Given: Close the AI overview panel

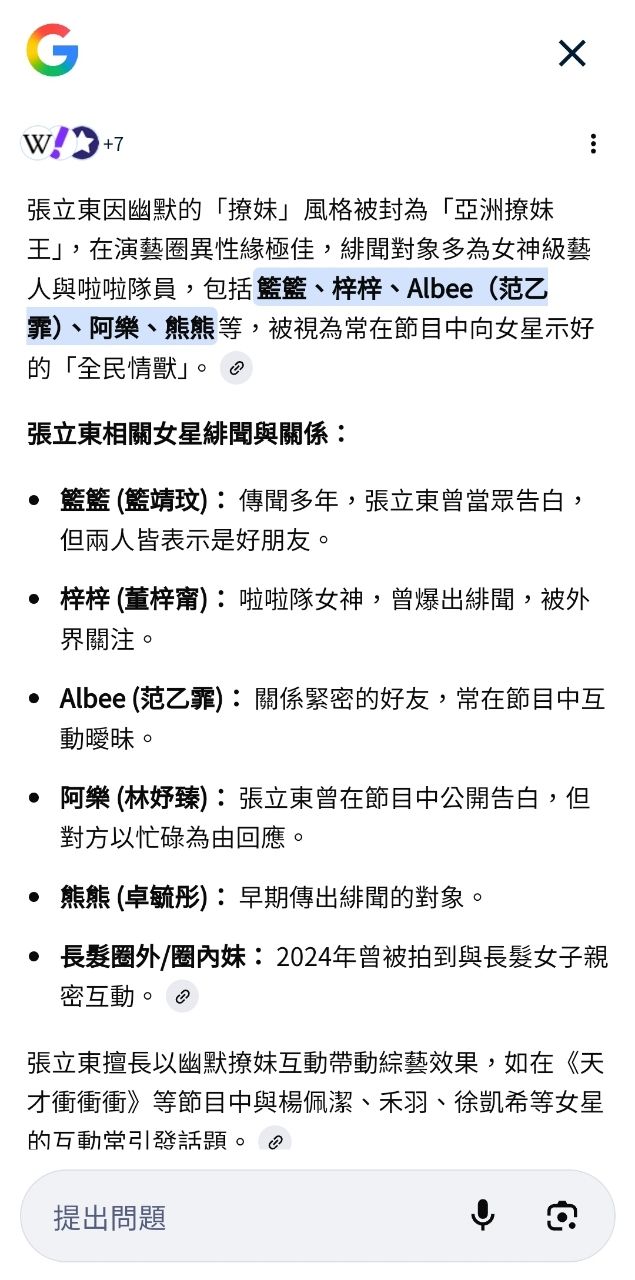Looking at the screenshot, I should 572,53.
